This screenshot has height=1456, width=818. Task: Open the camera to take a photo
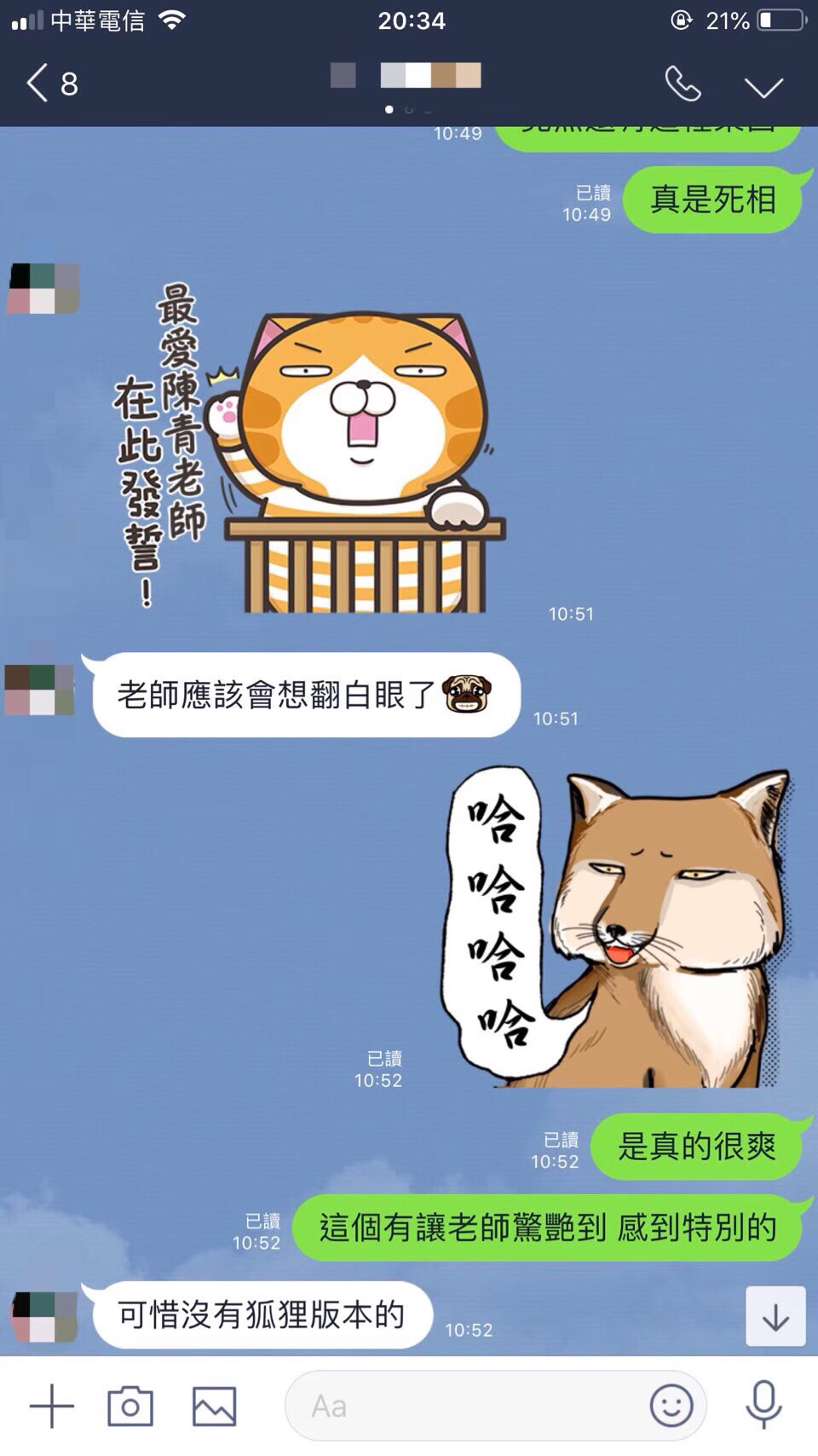pyautogui.click(x=130, y=1406)
